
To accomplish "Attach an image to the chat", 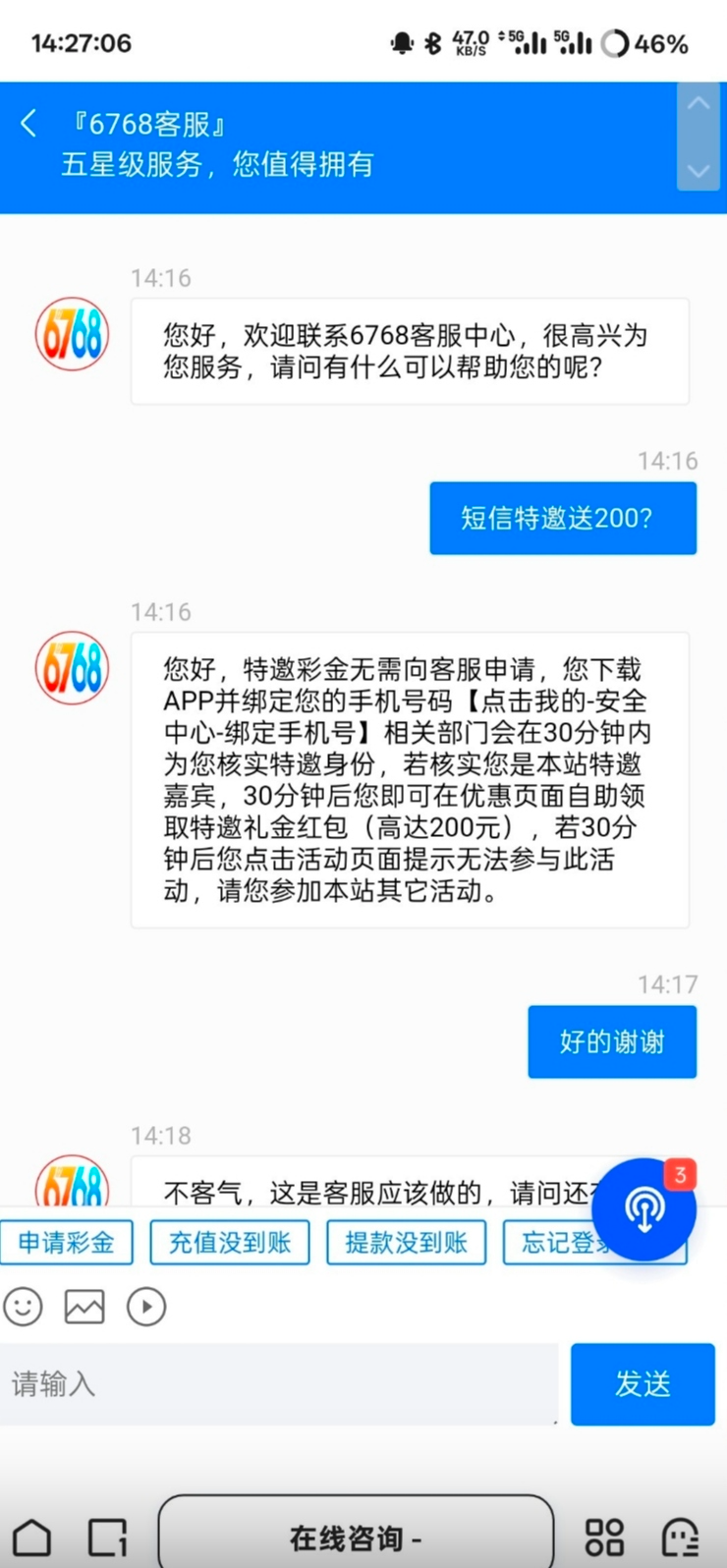I will pos(84,1307).
